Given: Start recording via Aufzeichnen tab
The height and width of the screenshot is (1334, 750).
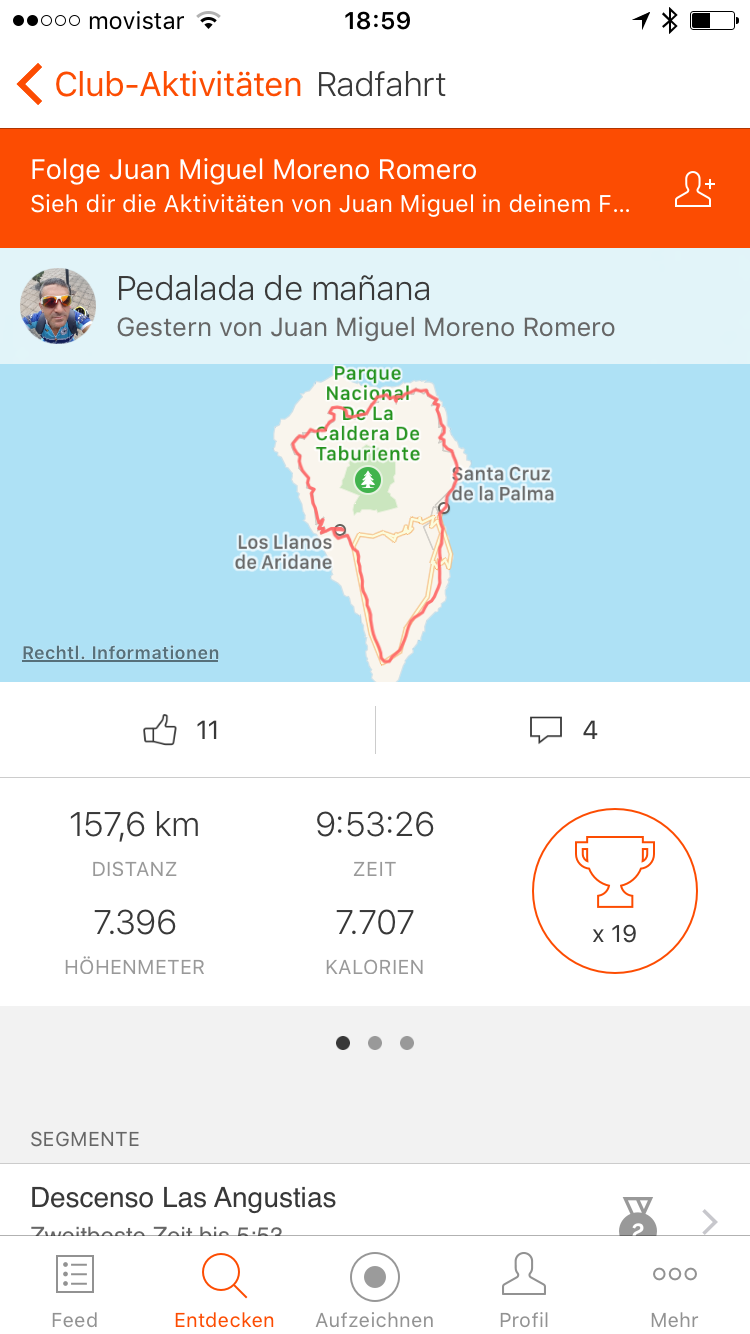Looking at the screenshot, I should tap(375, 1290).
